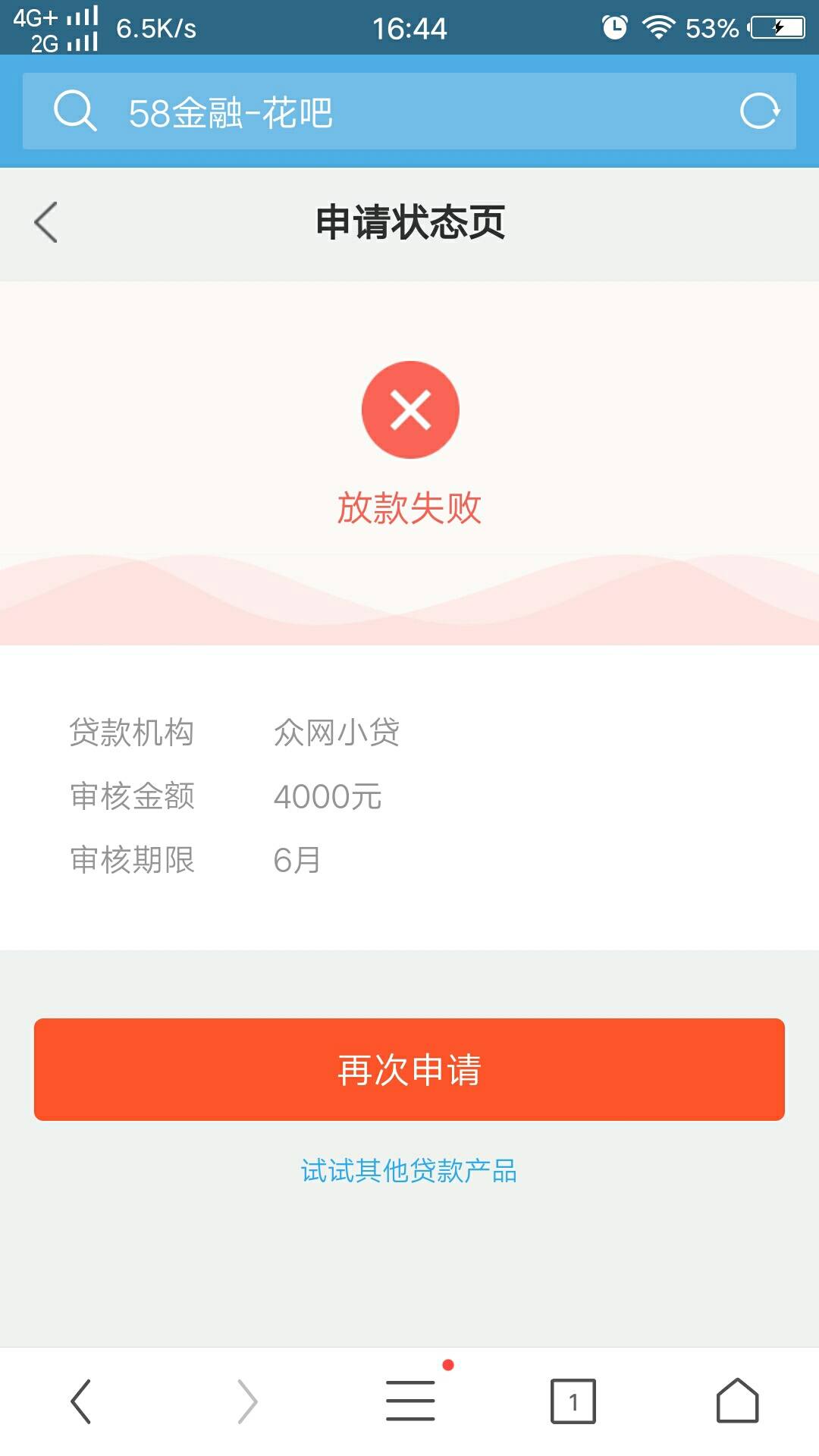Open 试试其他贷款产品 link
The height and width of the screenshot is (1456, 819).
pyautogui.click(x=409, y=1169)
